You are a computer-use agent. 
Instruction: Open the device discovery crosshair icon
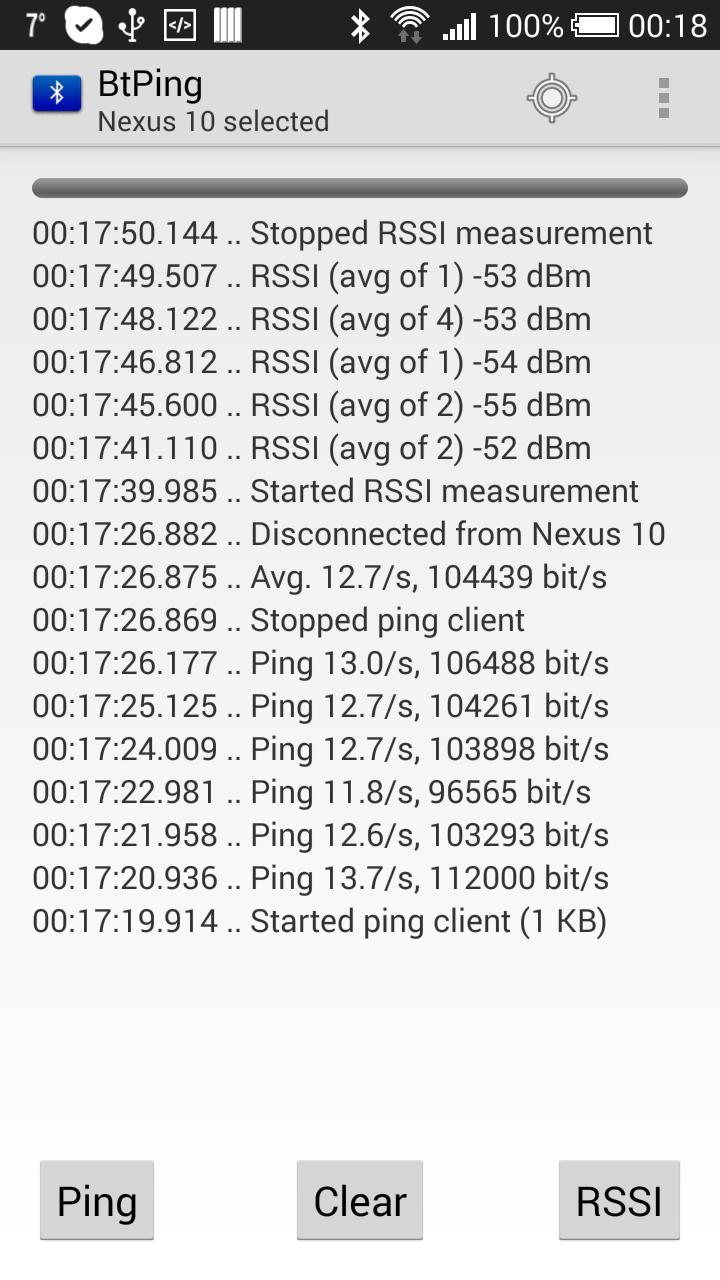pos(551,98)
